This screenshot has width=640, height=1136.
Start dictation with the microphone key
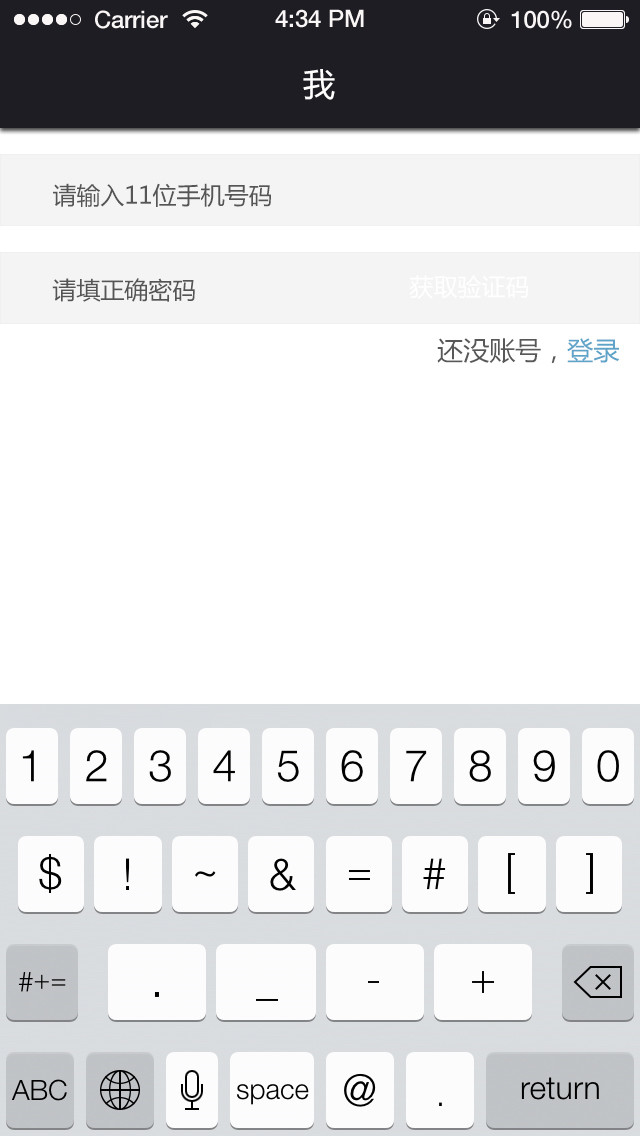(191, 1090)
